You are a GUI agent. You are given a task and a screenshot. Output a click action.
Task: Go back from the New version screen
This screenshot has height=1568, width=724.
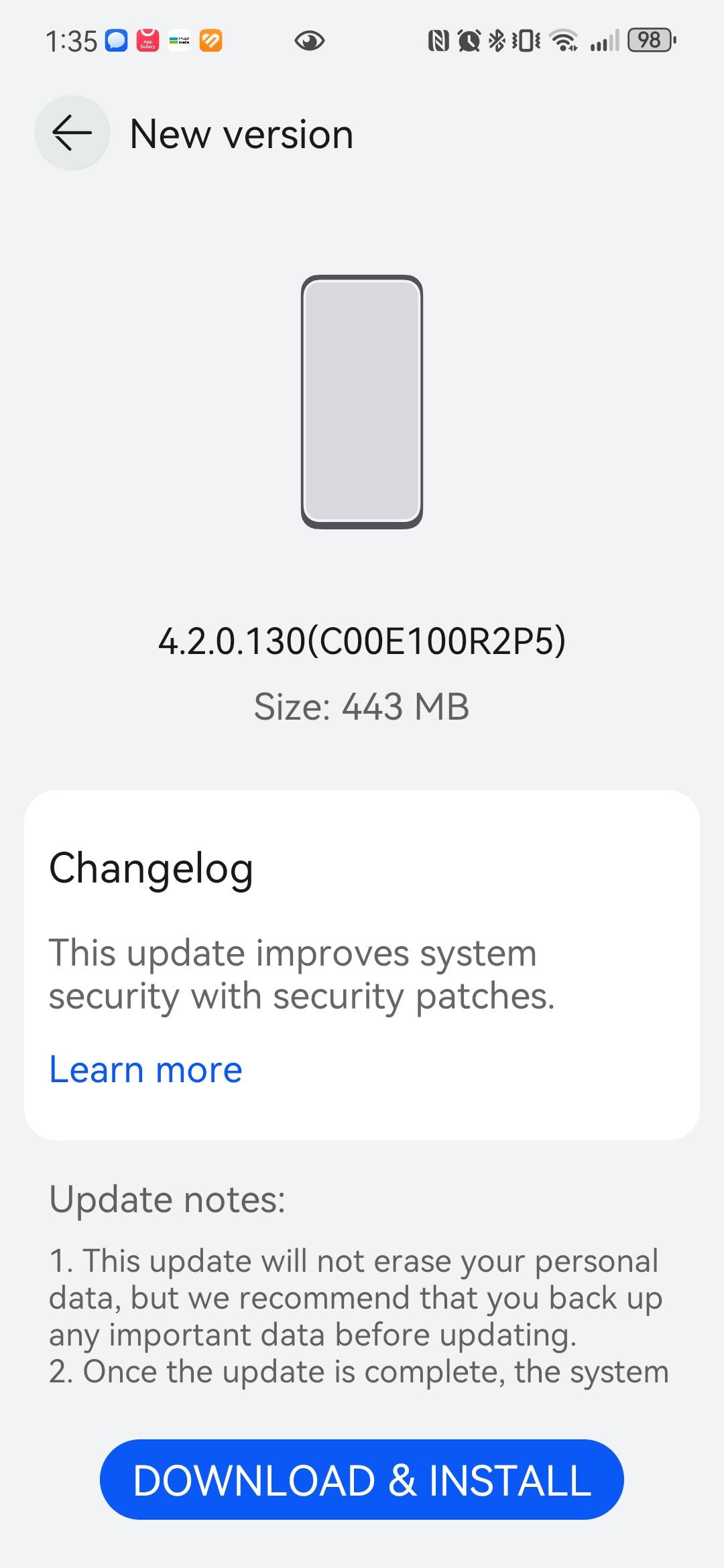tap(72, 133)
